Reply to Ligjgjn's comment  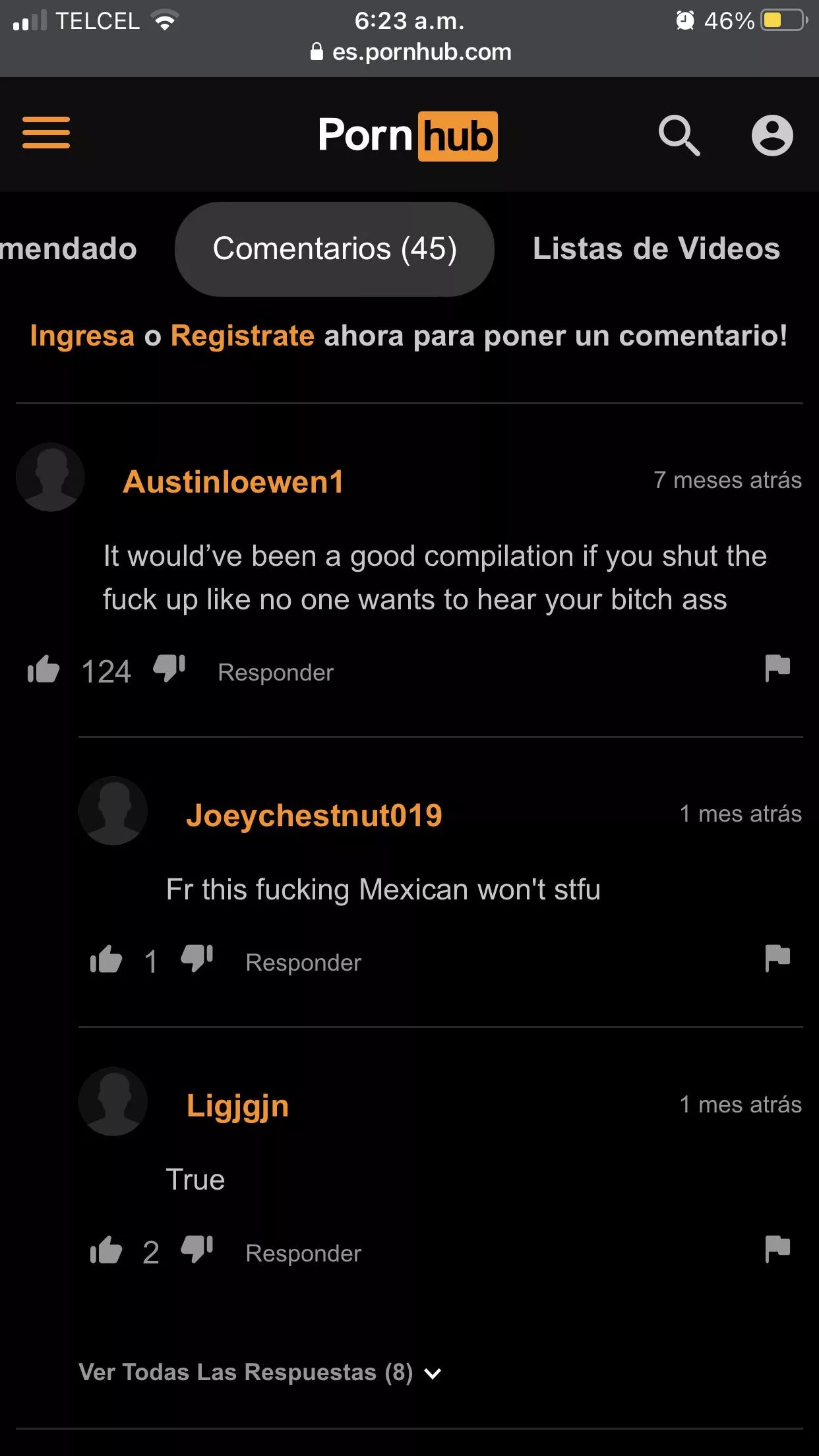click(303, 1254)
